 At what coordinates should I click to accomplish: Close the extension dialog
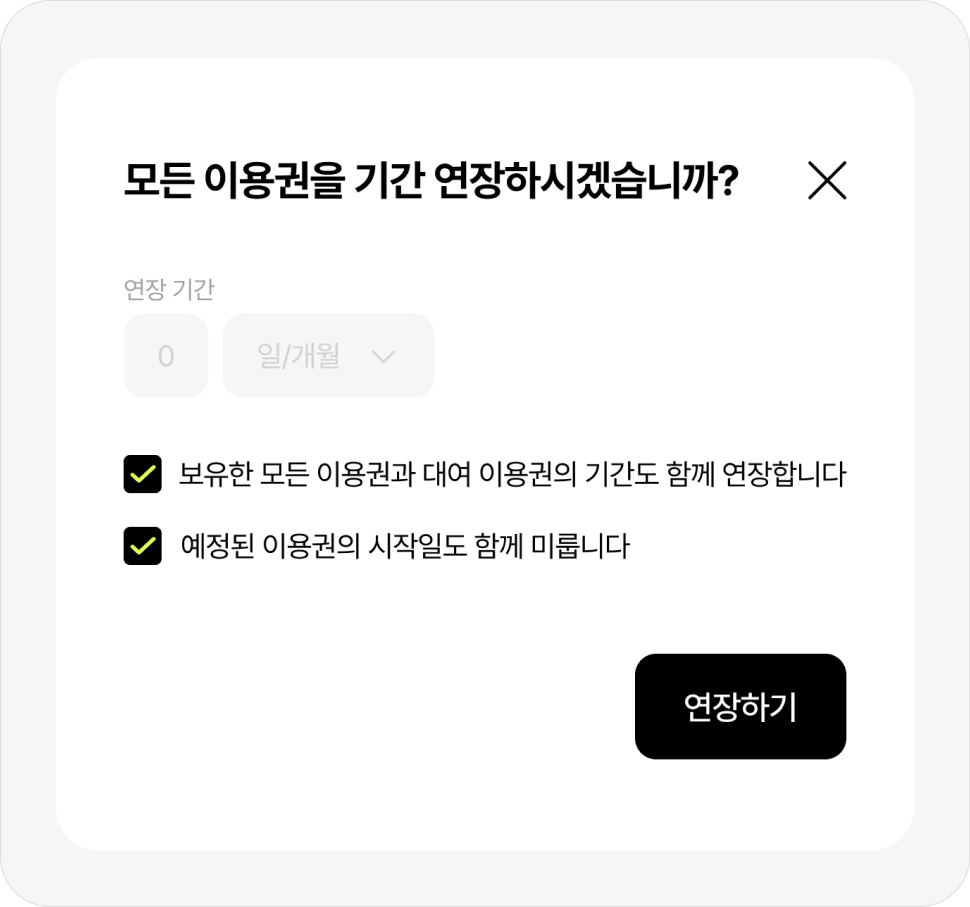(x=826, y=180)
